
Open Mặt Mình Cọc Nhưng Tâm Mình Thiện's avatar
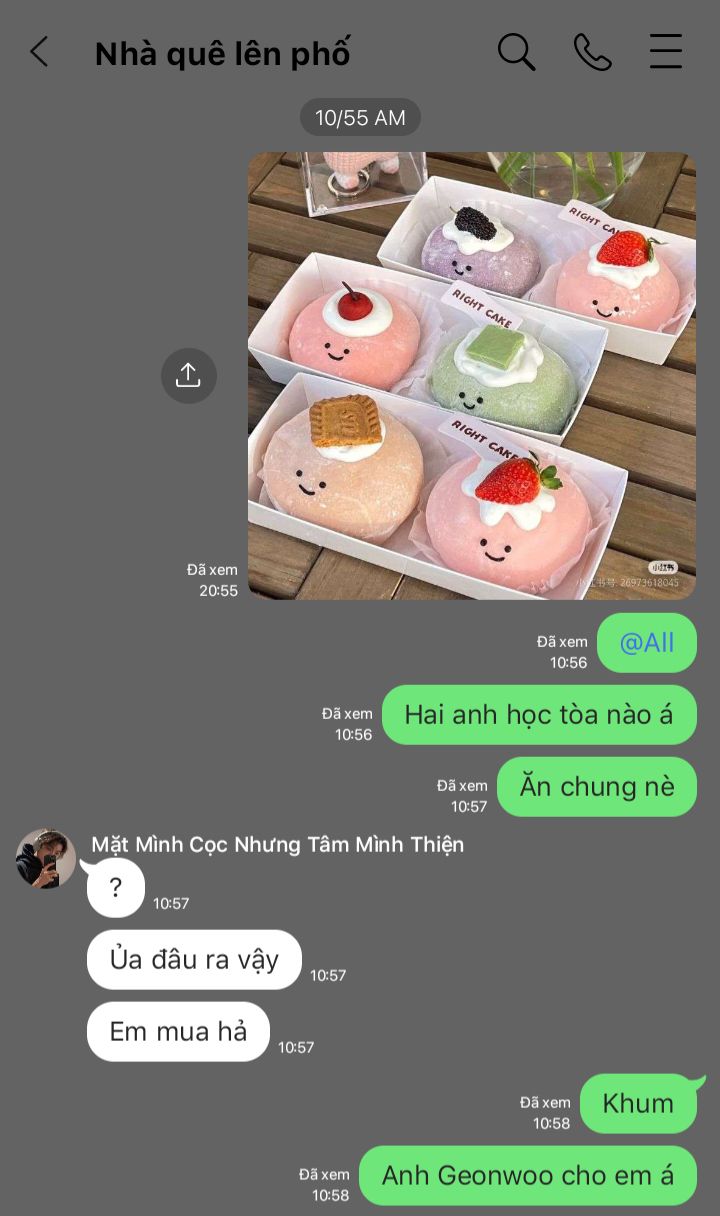tap(46, 858)
